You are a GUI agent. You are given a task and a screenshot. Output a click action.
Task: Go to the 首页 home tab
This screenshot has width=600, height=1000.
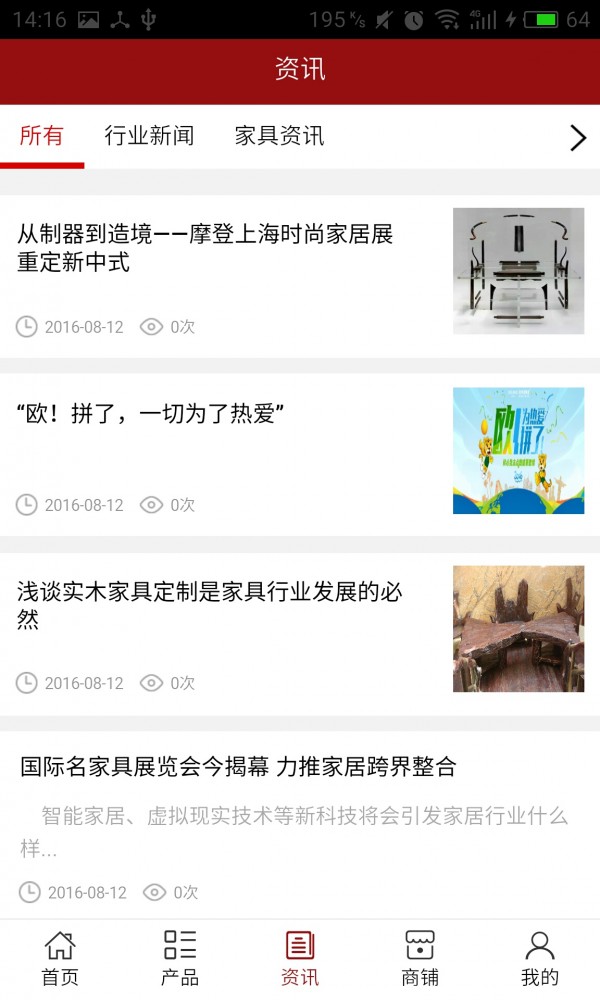point(60,958)
